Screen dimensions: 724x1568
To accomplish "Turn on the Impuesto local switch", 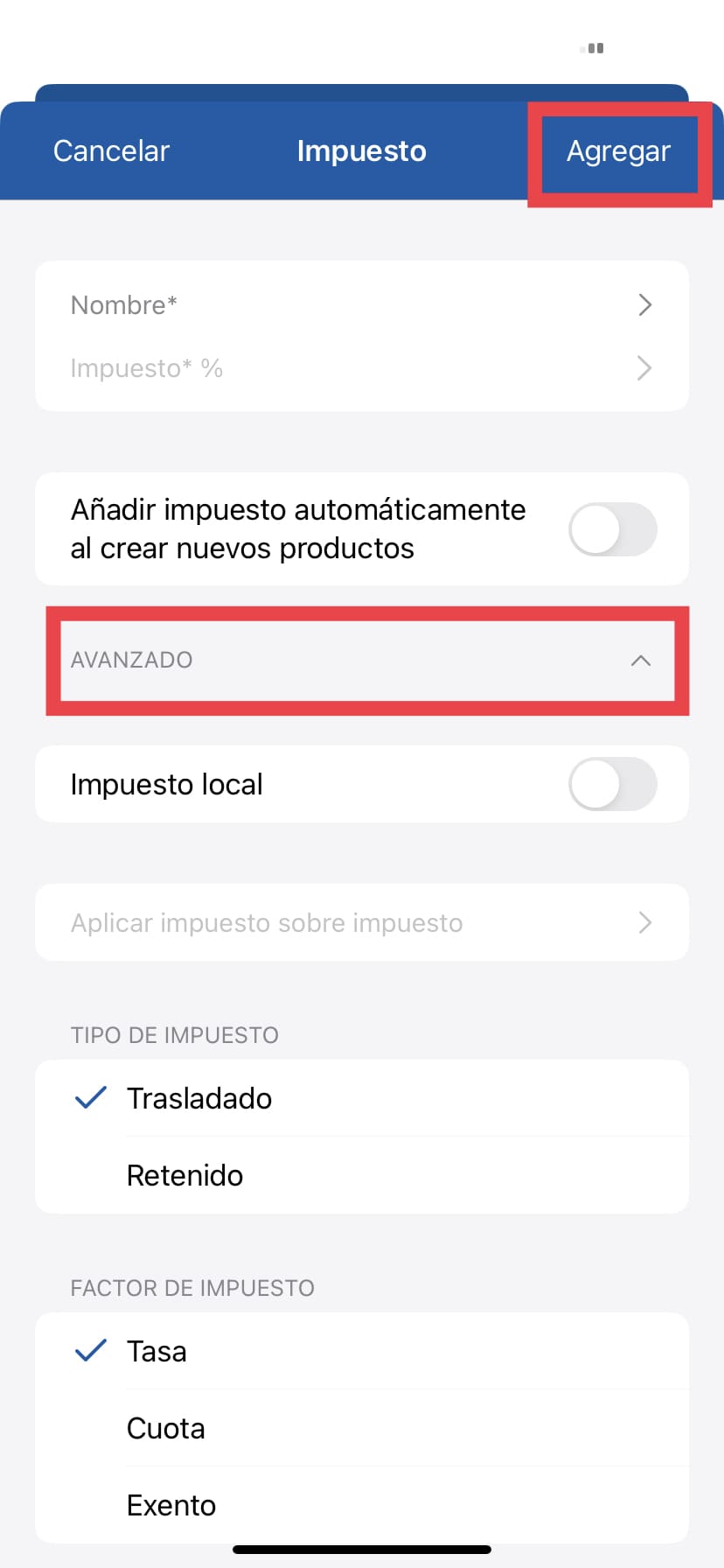I will pos(612,784).
